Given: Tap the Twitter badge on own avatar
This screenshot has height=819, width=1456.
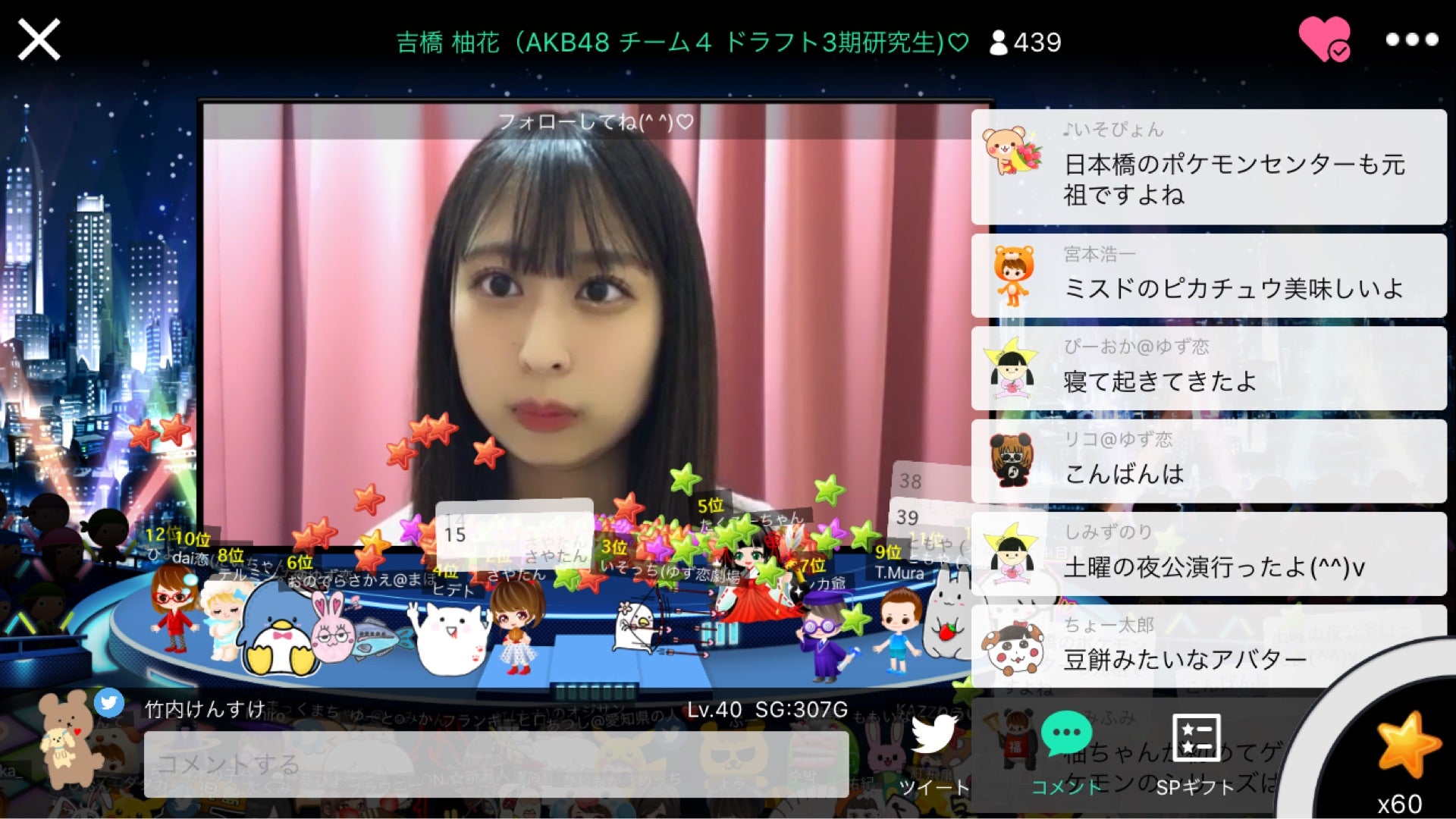Looking at the screenshot, I should click(x=109, y=703).
